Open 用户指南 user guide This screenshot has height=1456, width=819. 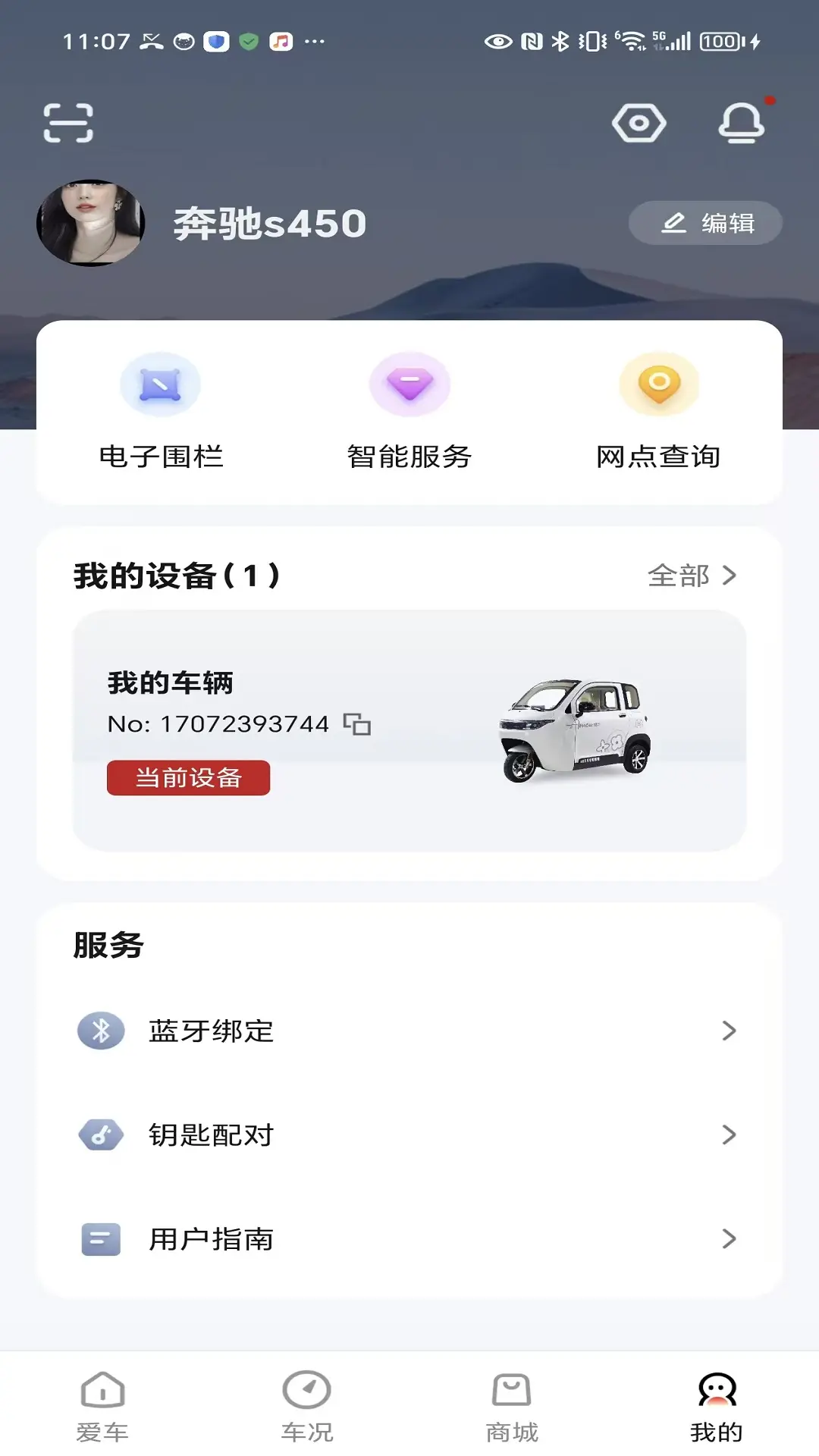(409, 1238)
